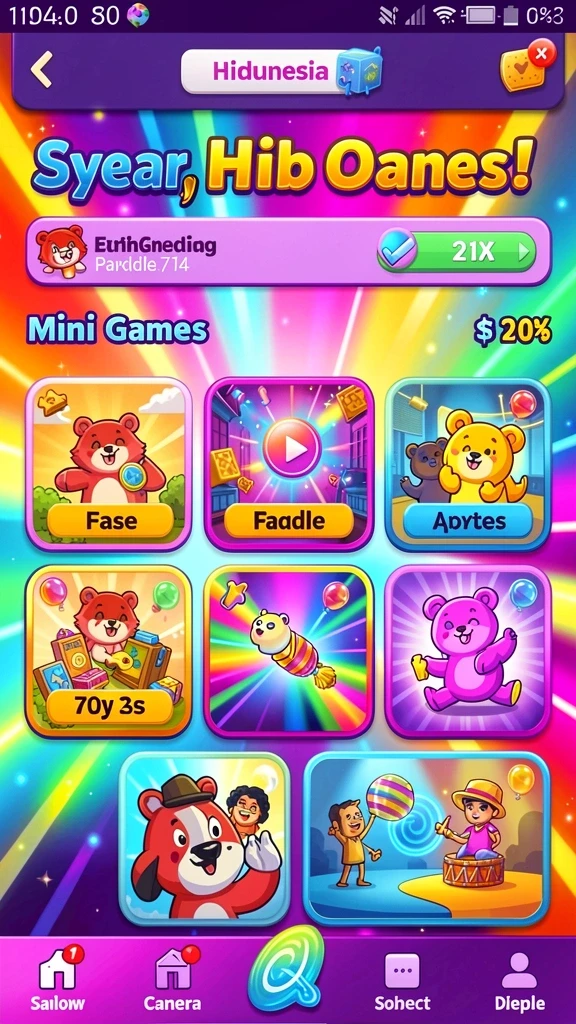Open the drum and ball game tile
576x1024 pixels.
point(427,838)
